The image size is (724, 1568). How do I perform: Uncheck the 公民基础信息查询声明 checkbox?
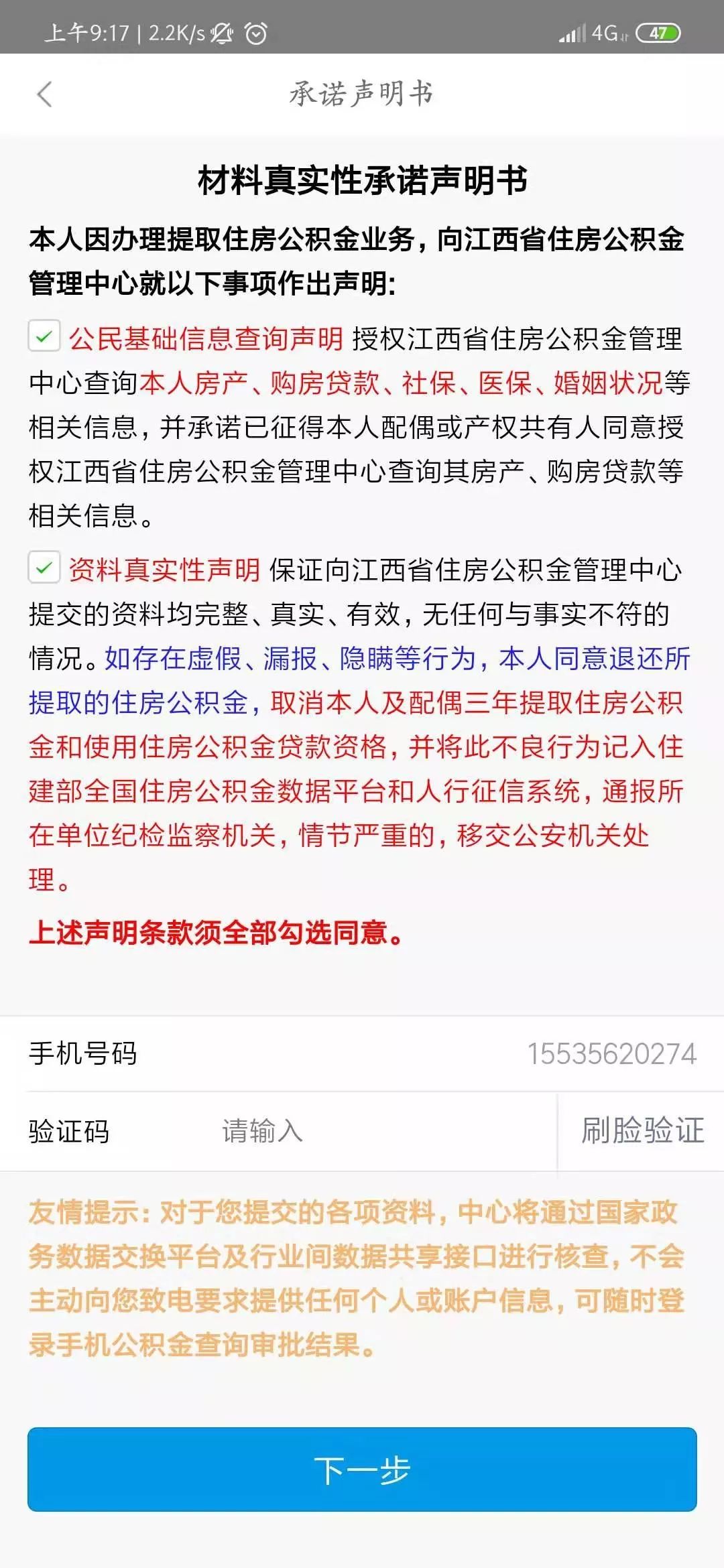(x=44, y=336)
